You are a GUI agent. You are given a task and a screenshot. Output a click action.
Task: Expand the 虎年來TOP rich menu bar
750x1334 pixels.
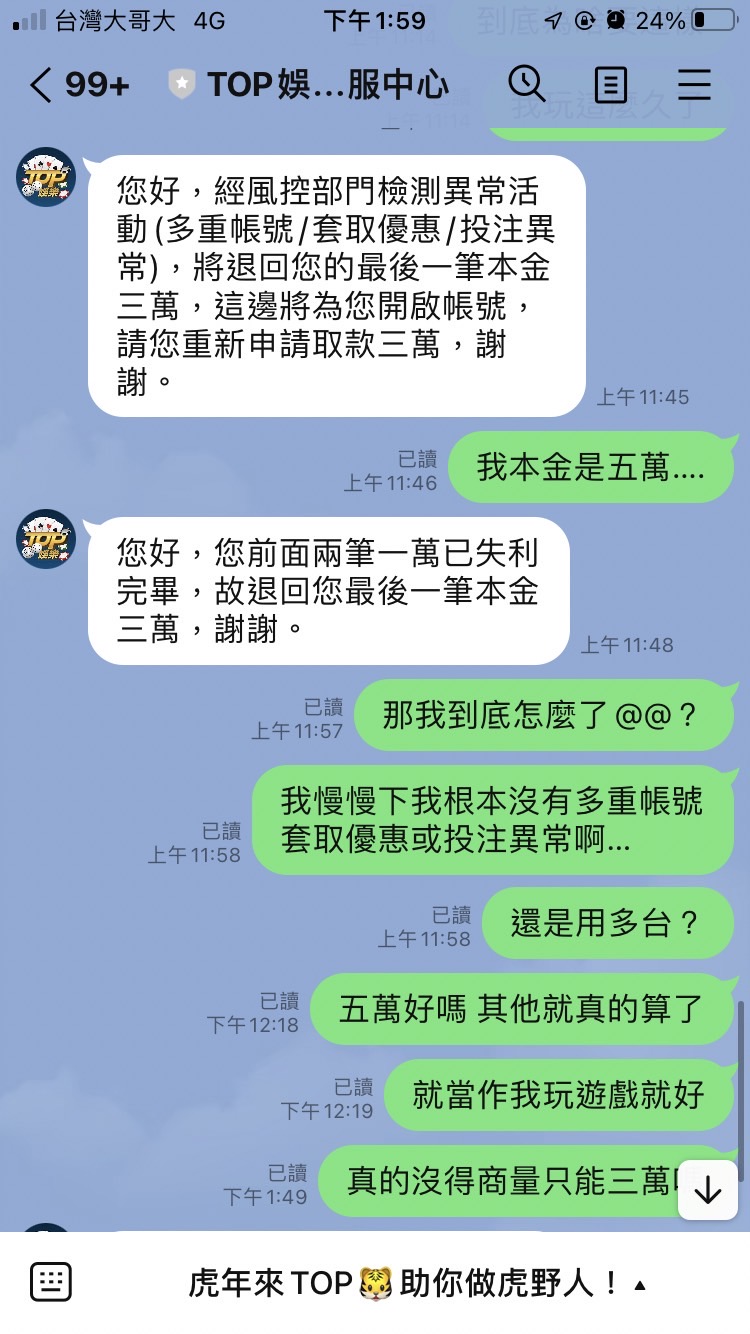click(x=418, y=1284)
